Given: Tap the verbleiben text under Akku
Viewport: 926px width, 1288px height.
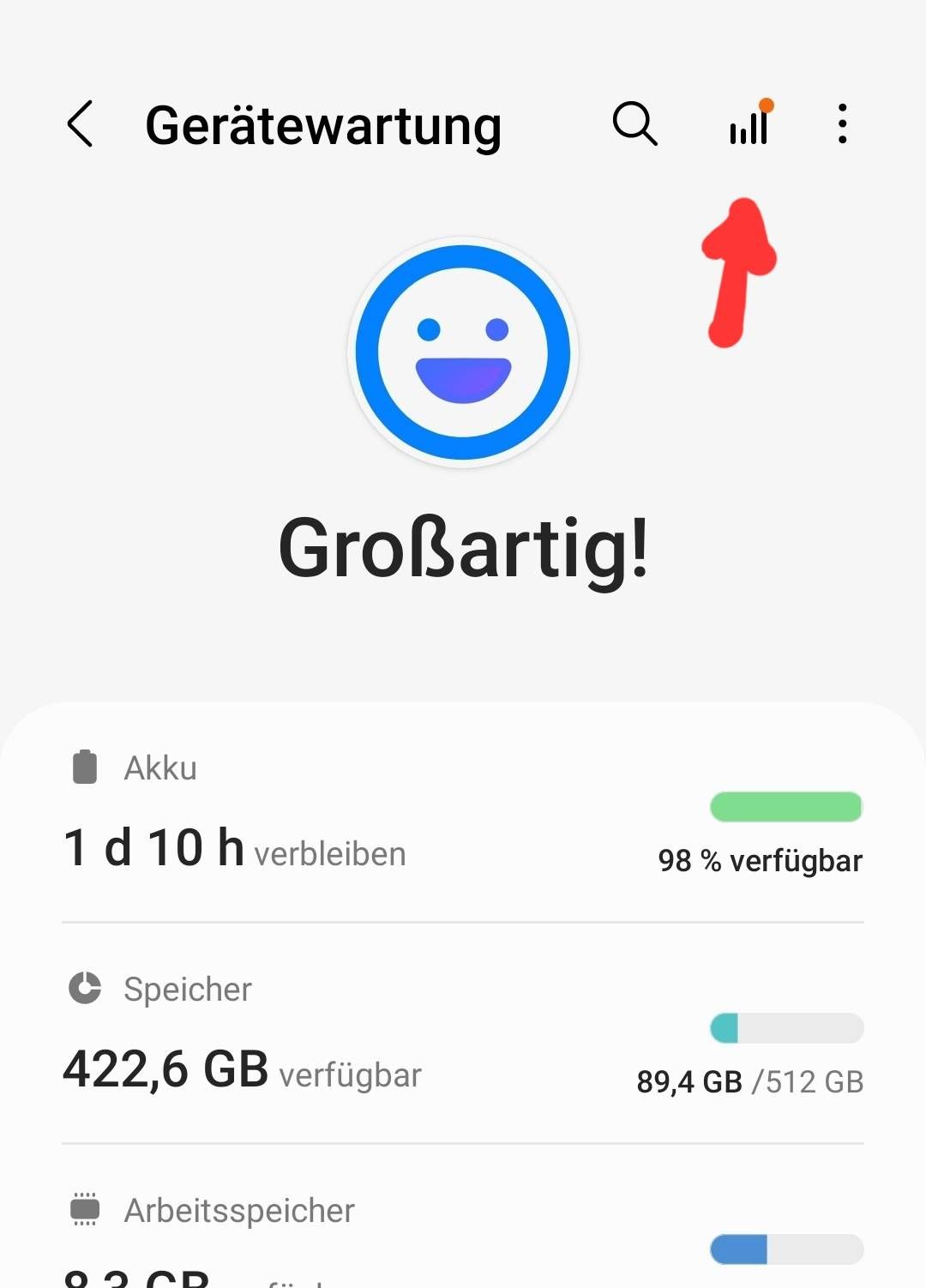Looking at the screenshot, I should (329, 853).
